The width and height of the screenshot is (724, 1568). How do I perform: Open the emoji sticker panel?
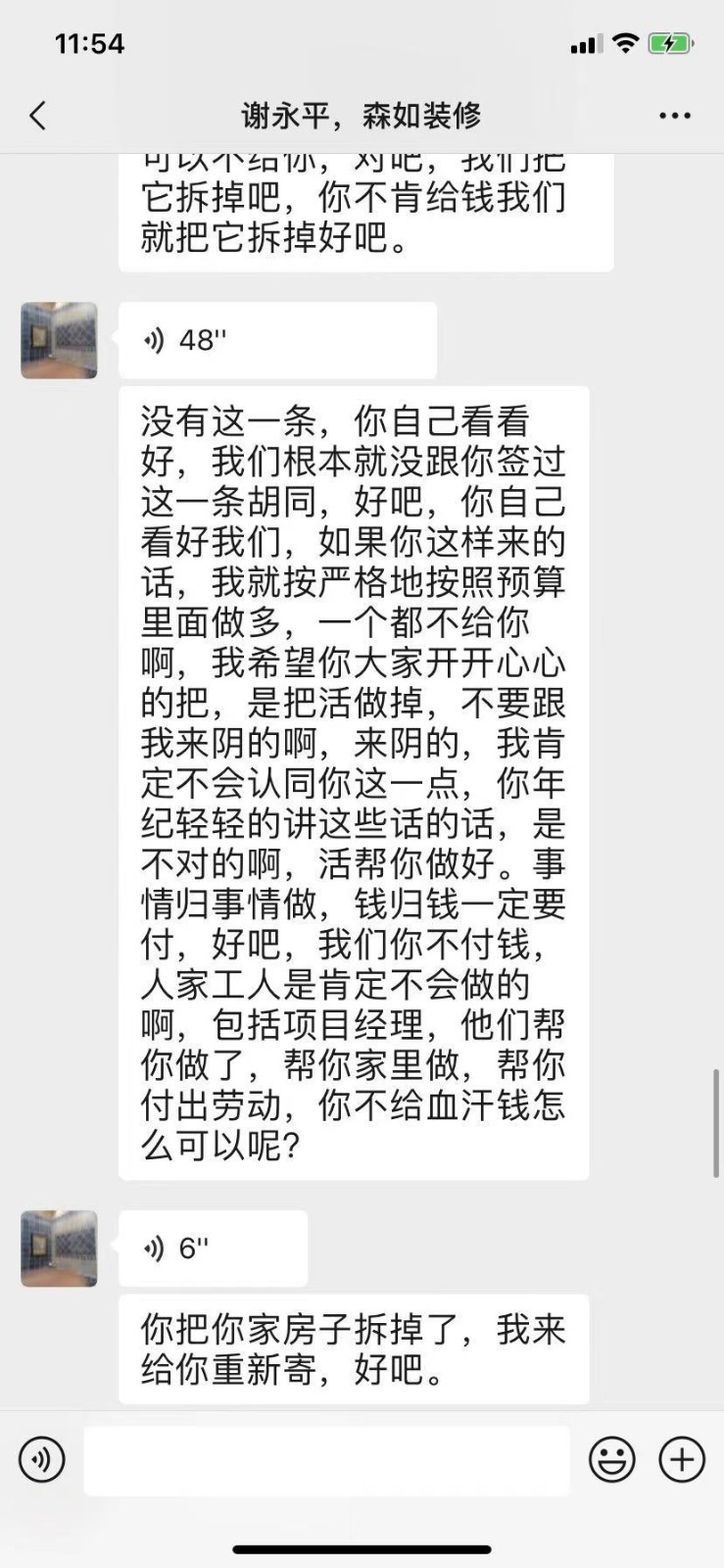coord(611,1459)
